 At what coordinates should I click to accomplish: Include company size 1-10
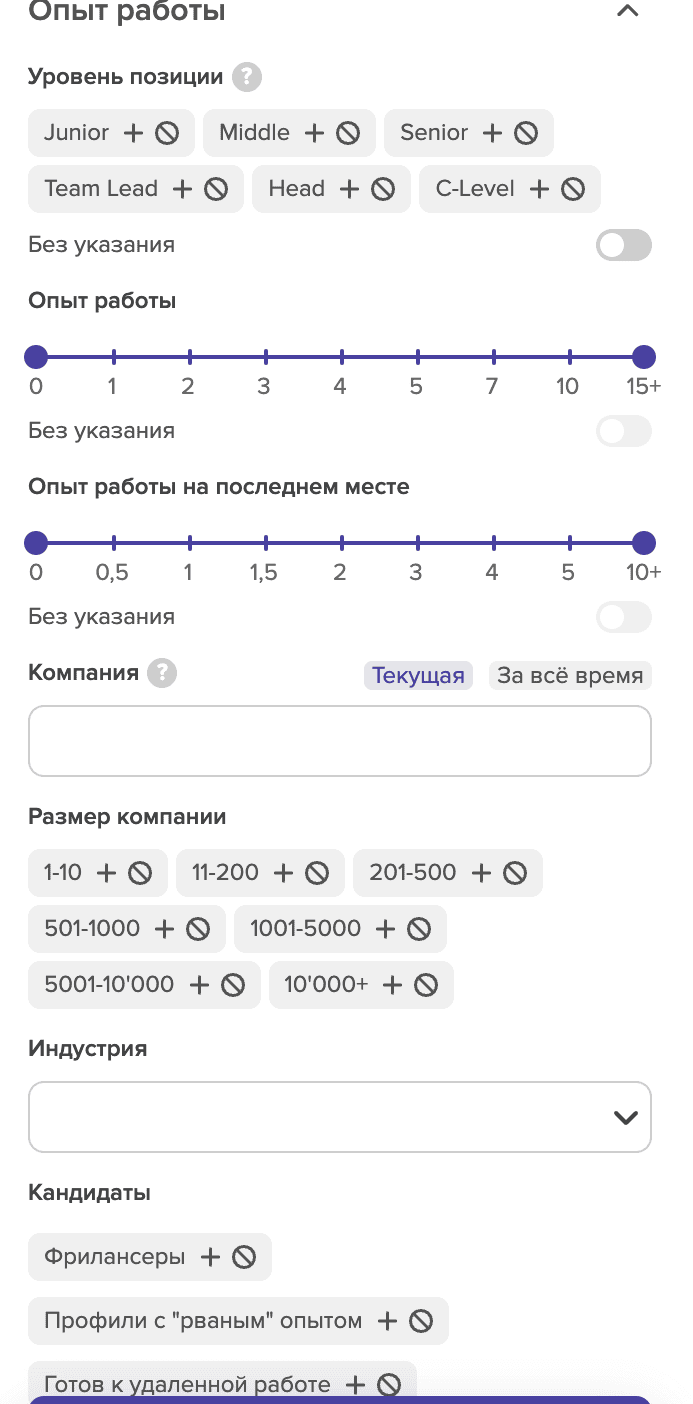point(107,873)
